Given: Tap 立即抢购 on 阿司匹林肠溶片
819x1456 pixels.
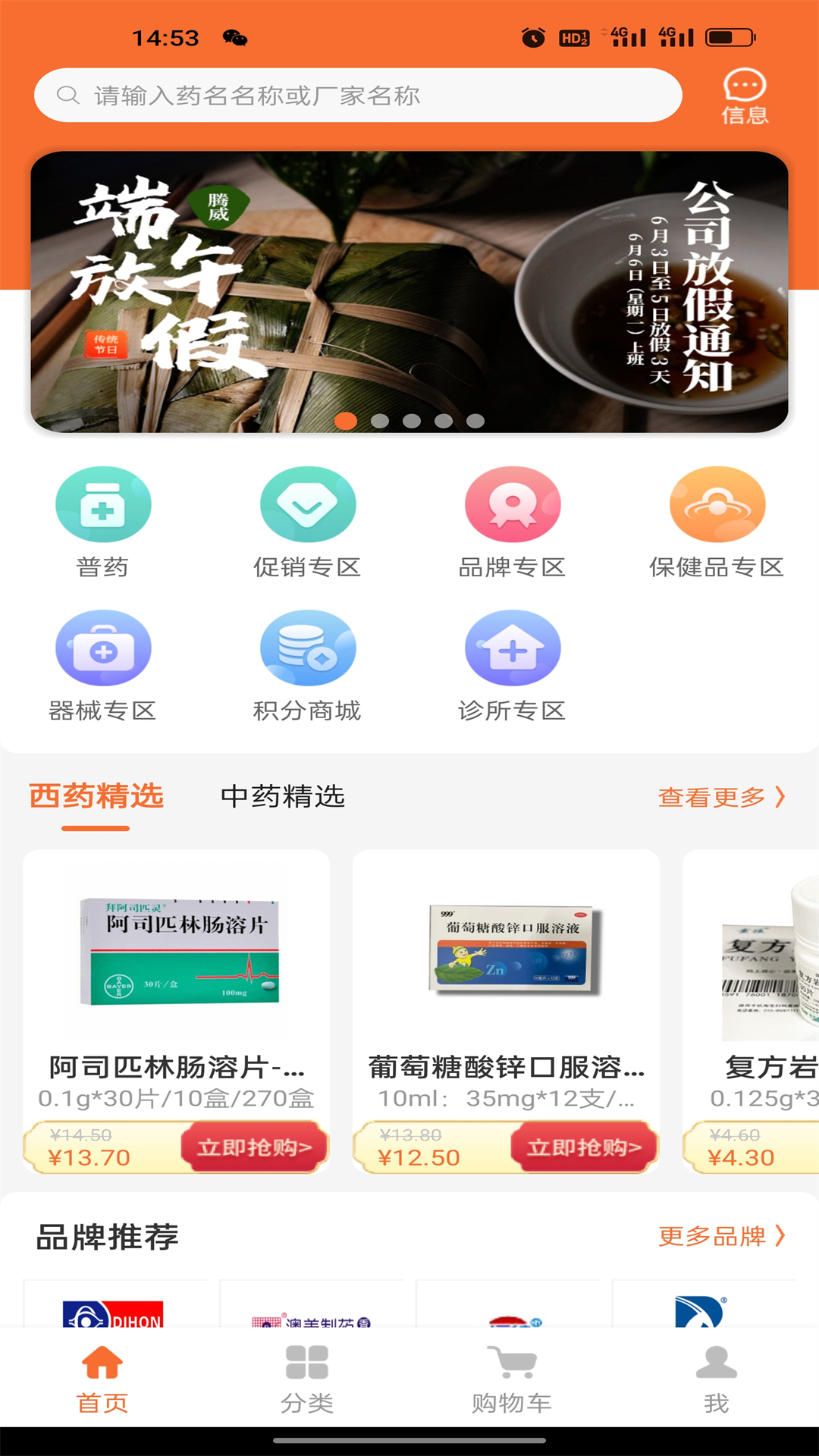Looking at the screenshot, I should pos(254,1147).
